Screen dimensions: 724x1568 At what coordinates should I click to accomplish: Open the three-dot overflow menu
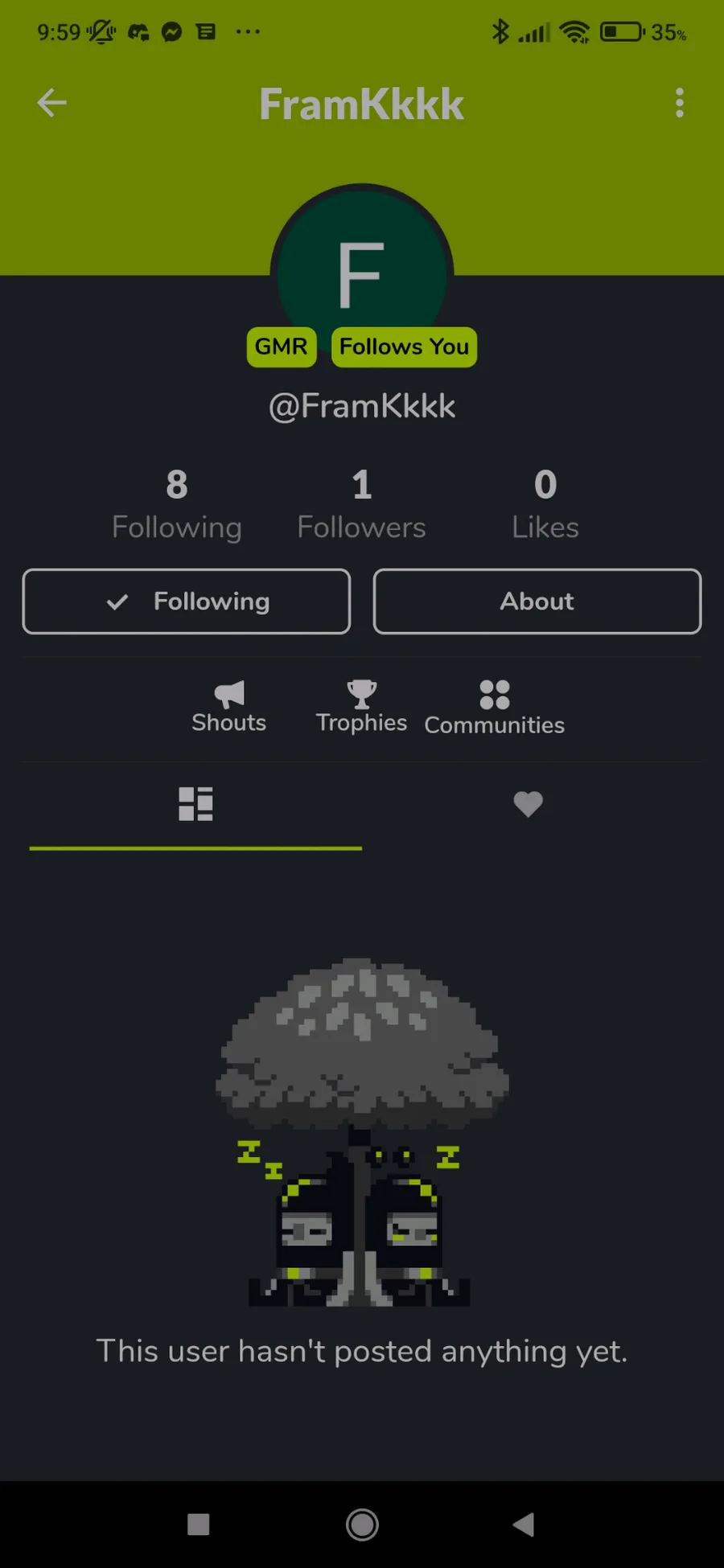point(680,103)
